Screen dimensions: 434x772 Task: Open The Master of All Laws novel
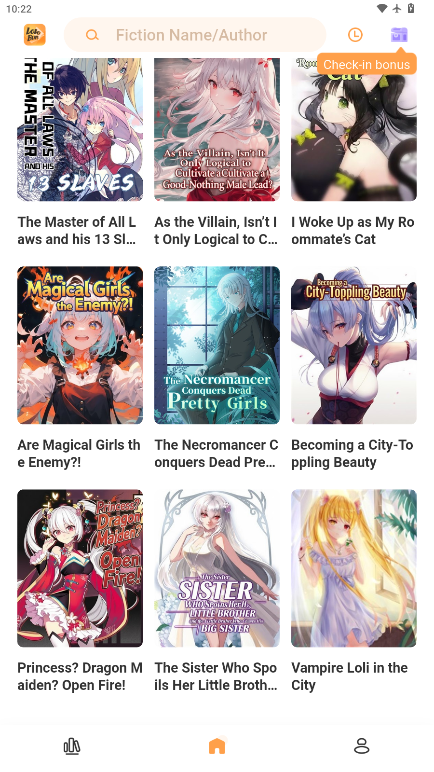tap(80, 129)
